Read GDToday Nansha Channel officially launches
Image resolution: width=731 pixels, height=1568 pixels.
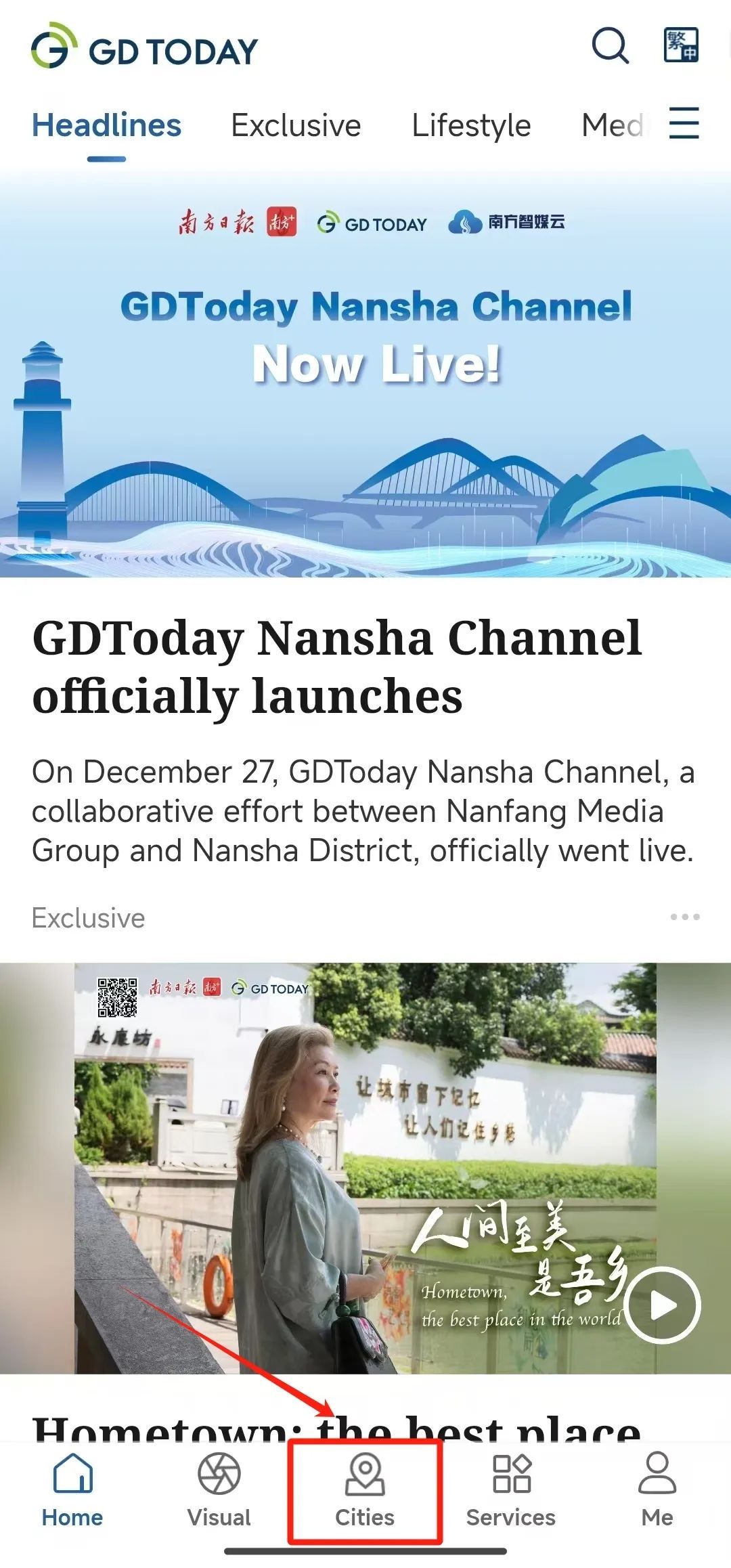(x=336, y=667)
